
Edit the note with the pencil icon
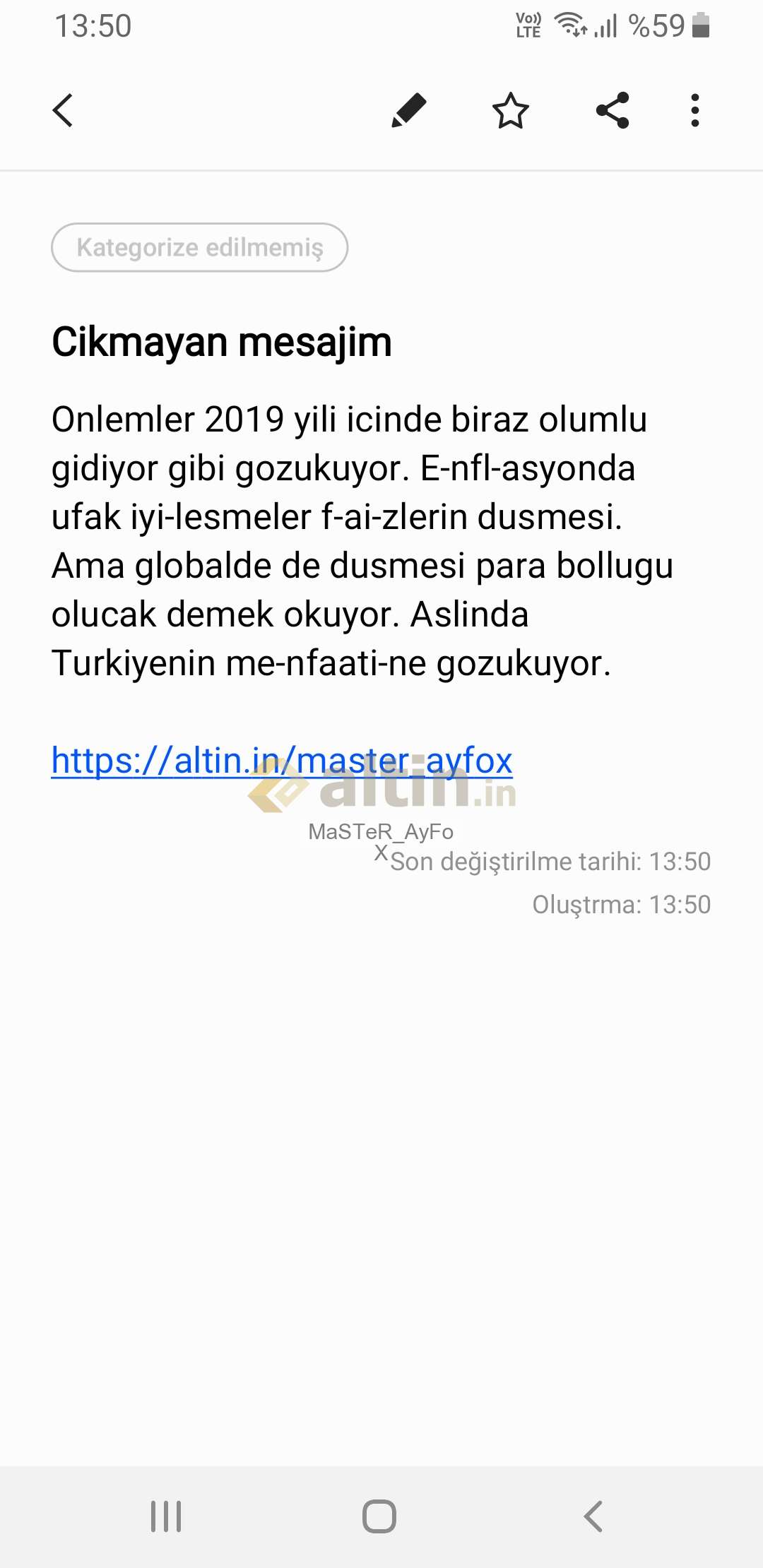pyautogui.click(x=408, y=111)
